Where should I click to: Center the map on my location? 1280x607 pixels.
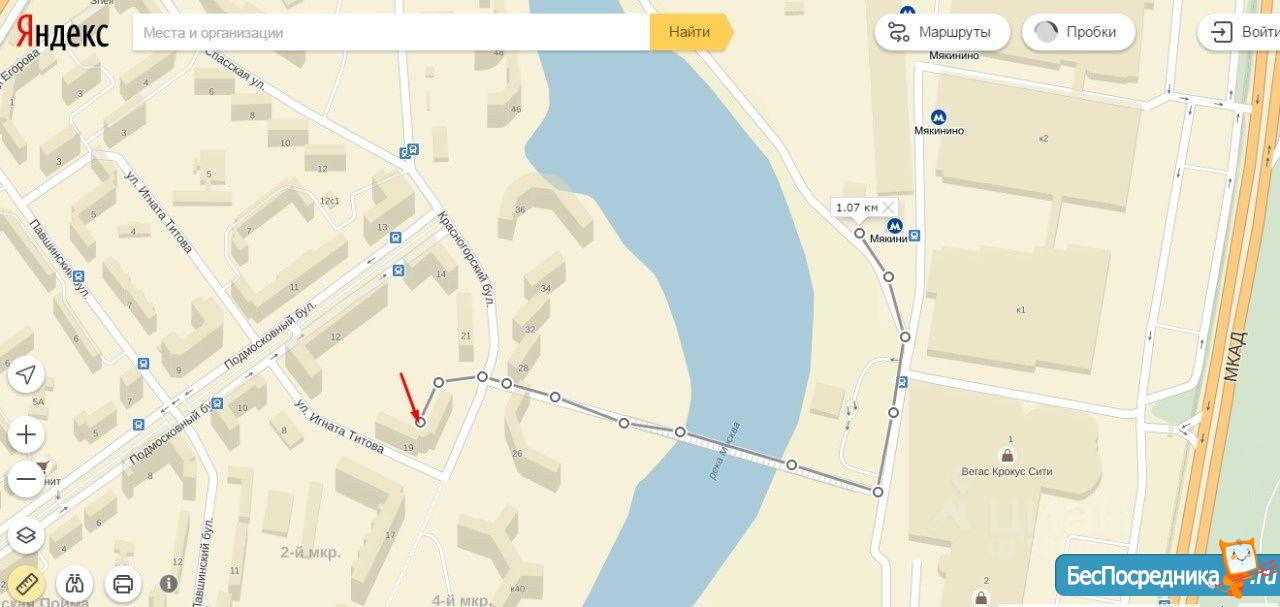[26, 375]
